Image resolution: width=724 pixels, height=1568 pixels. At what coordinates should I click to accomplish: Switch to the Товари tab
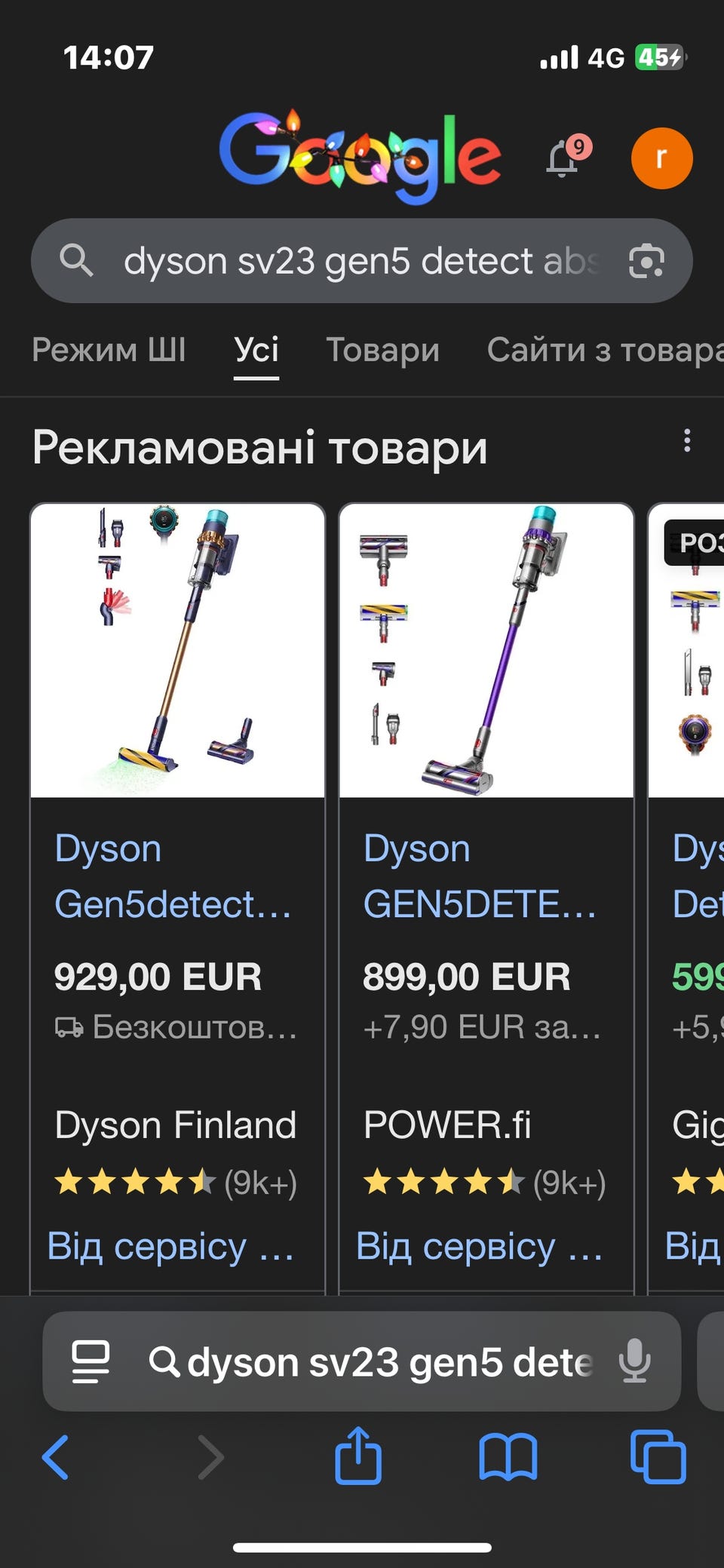(382, 350)
